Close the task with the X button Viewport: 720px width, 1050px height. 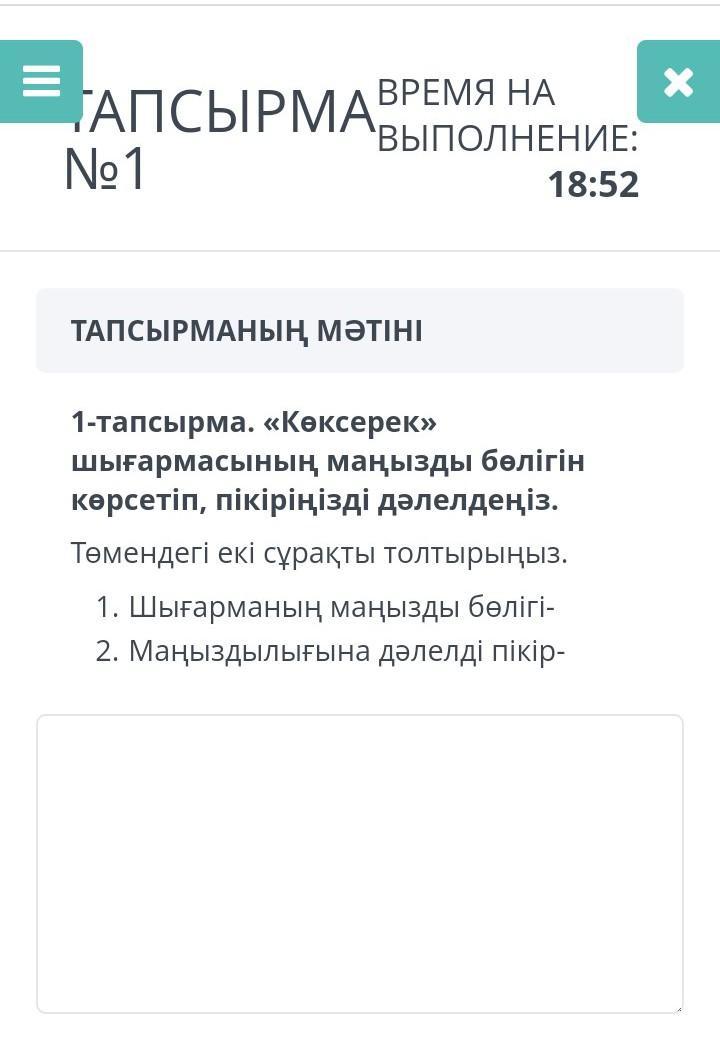click(678, 82)
